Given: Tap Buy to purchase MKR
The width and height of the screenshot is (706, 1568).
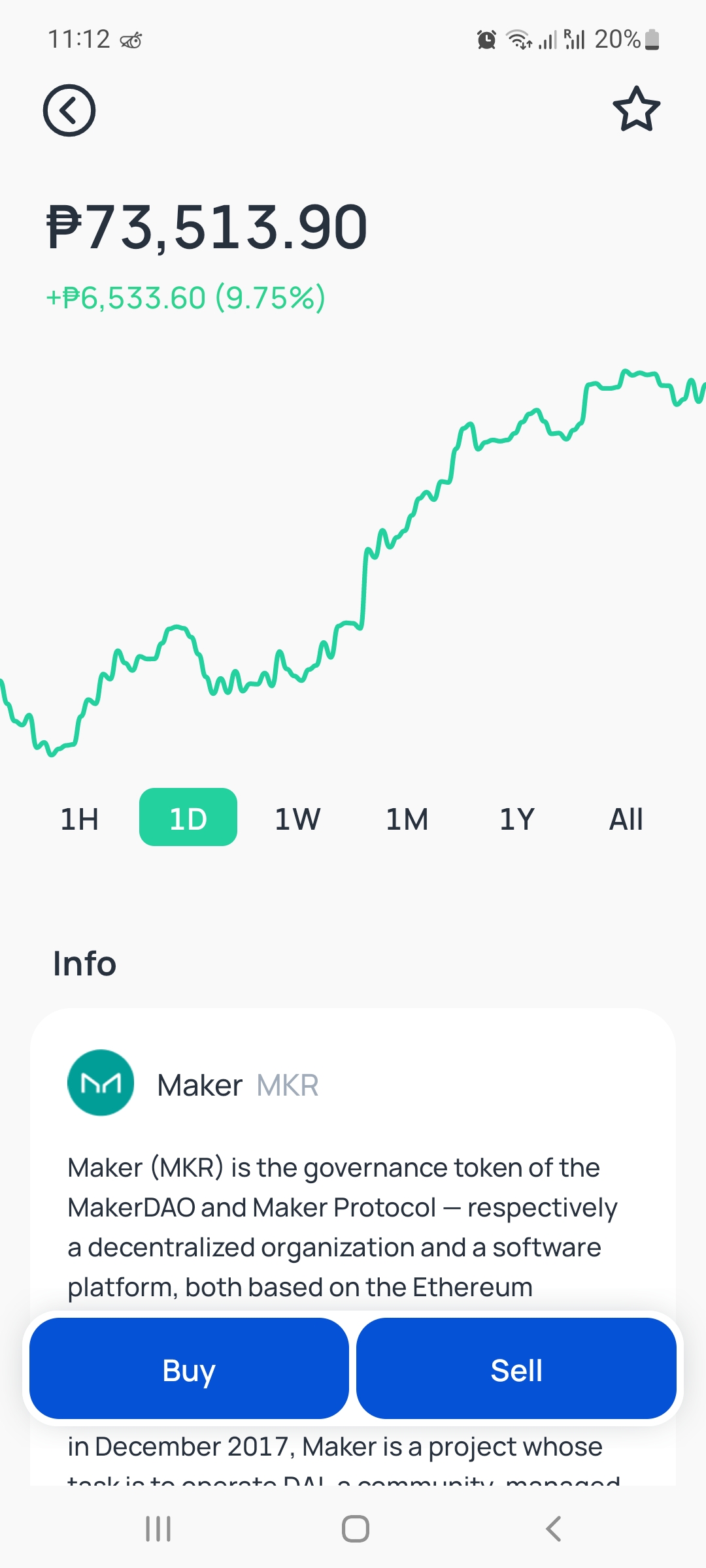Looking at the screenshot, I should [x=189, y=1369].
